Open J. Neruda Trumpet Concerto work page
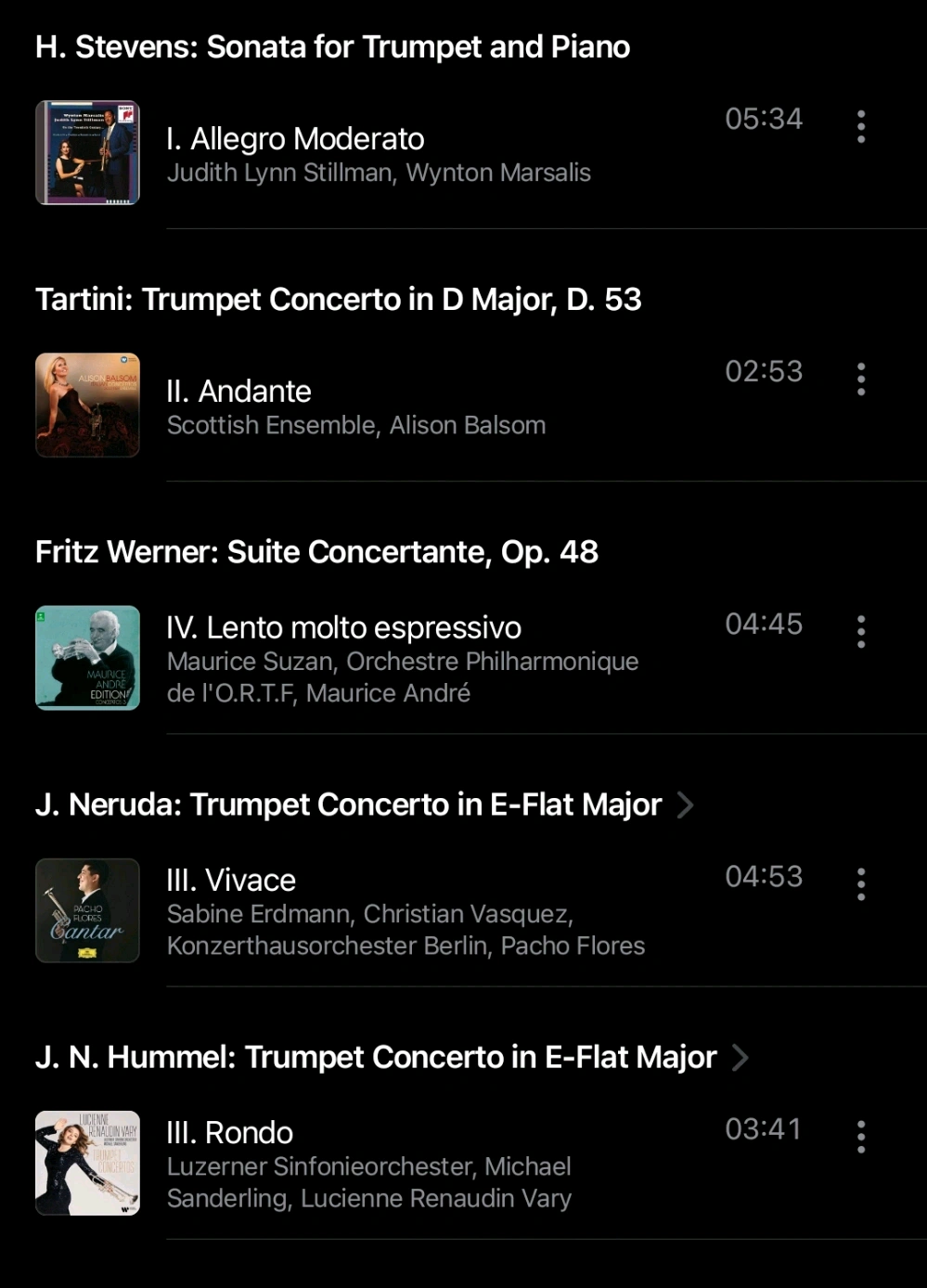Viewport: 927px width, 1288px height. pyautogui.click(x=365, y=805)
